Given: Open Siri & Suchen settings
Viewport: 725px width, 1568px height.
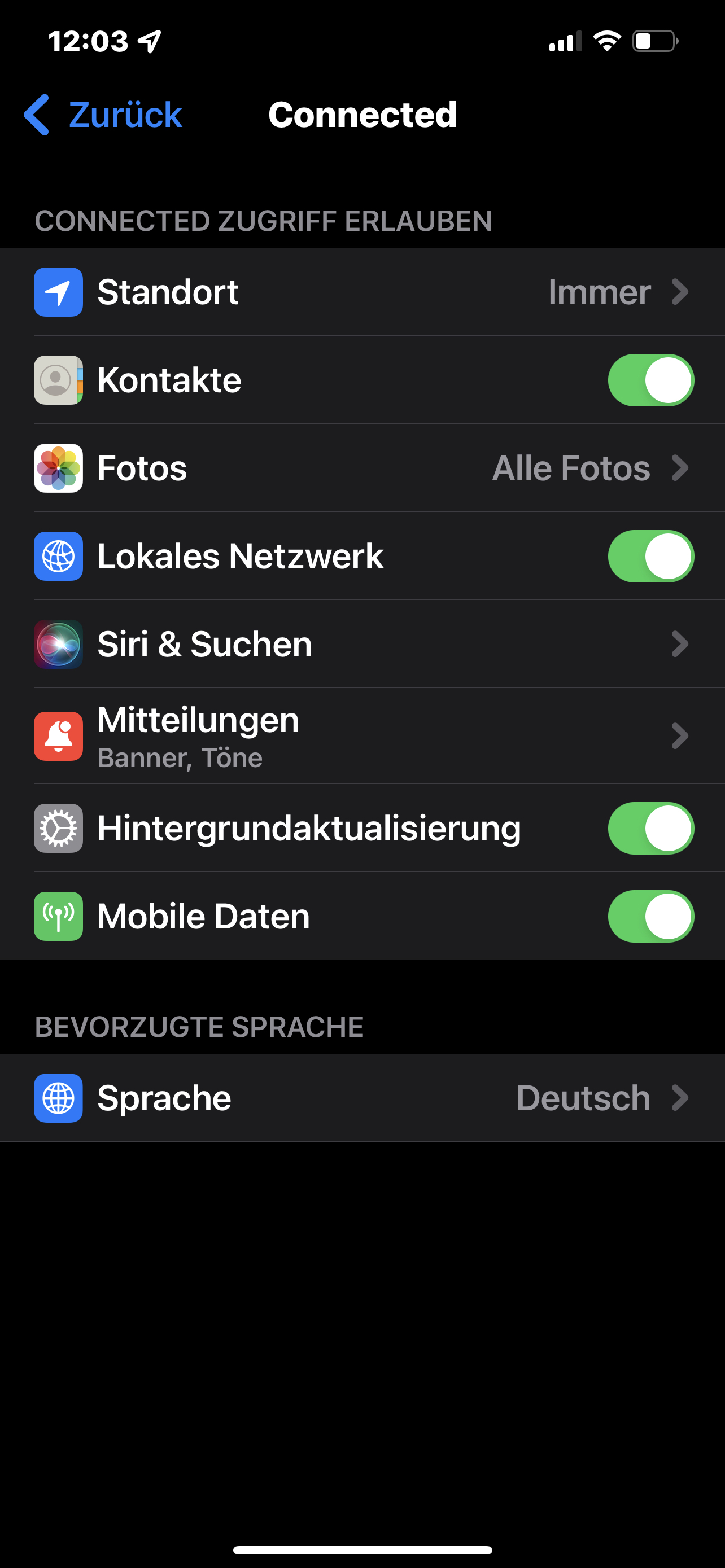Looking at the screenshot, I should tap(362, 644).
